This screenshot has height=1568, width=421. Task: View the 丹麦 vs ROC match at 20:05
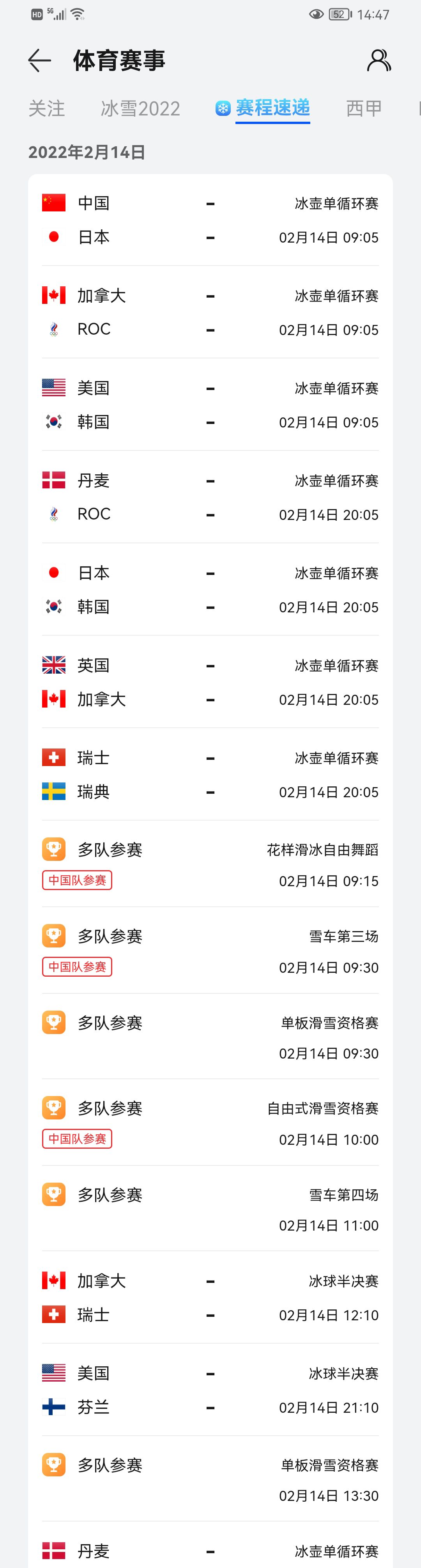coord(210,497)
